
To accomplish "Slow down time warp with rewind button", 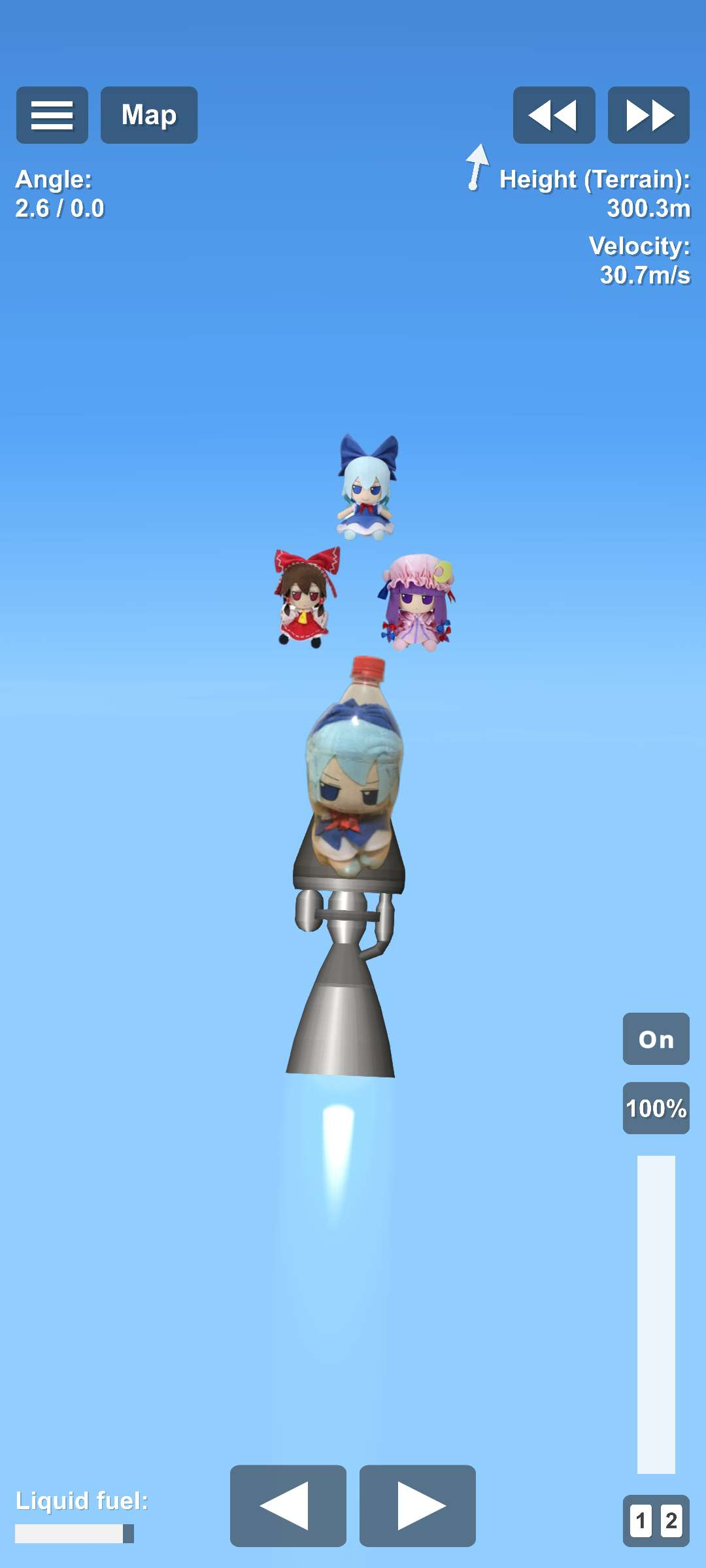I will coord(554,115).
